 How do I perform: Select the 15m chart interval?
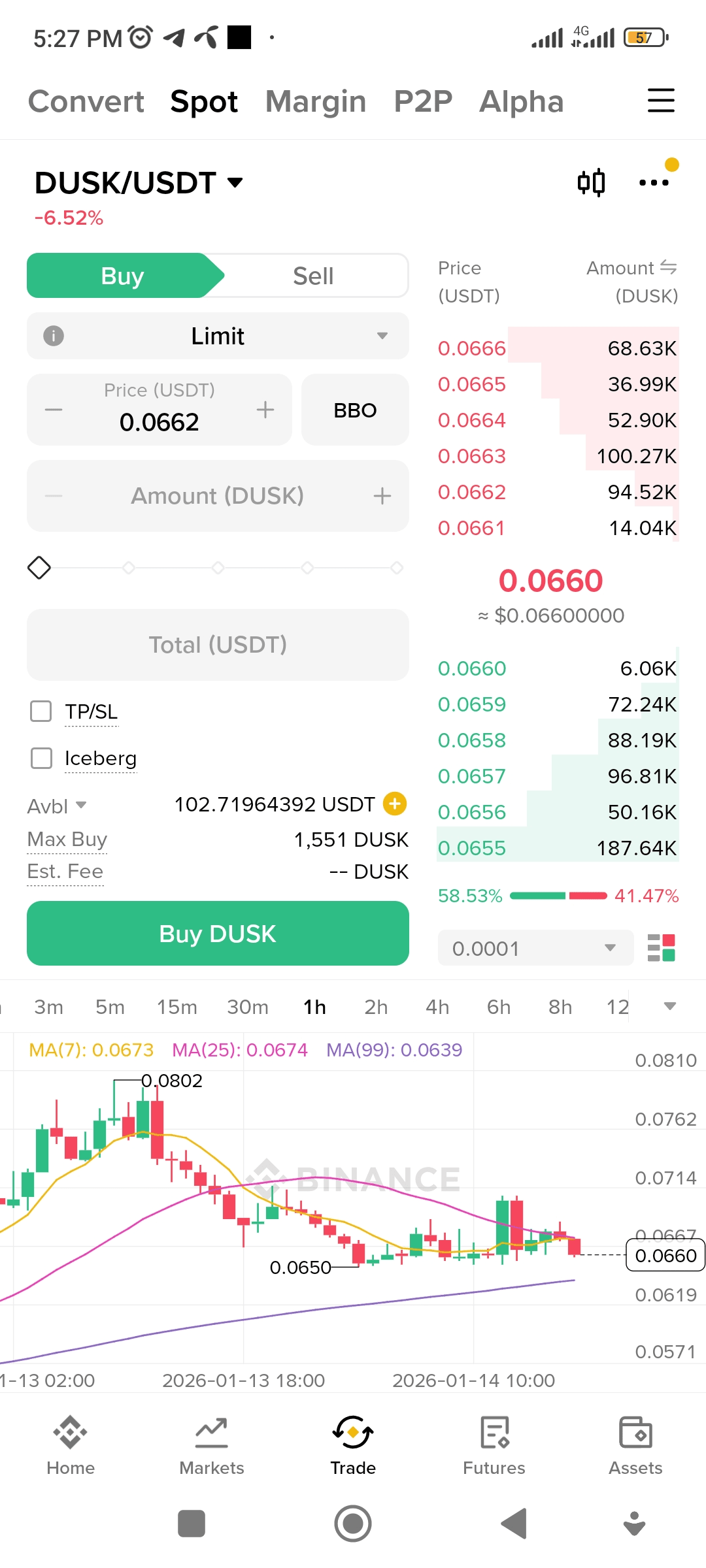coord(176,1007)
